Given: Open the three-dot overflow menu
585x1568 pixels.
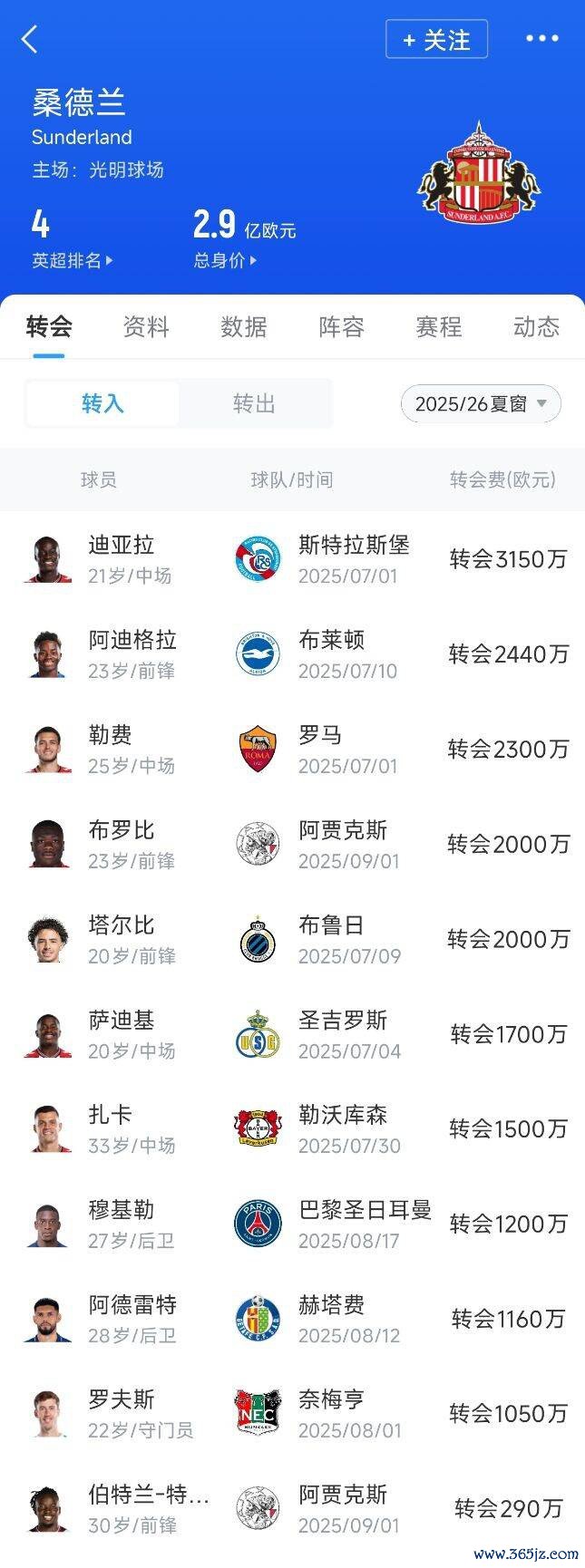Looking at the screenshot, I should click(541, 39).
